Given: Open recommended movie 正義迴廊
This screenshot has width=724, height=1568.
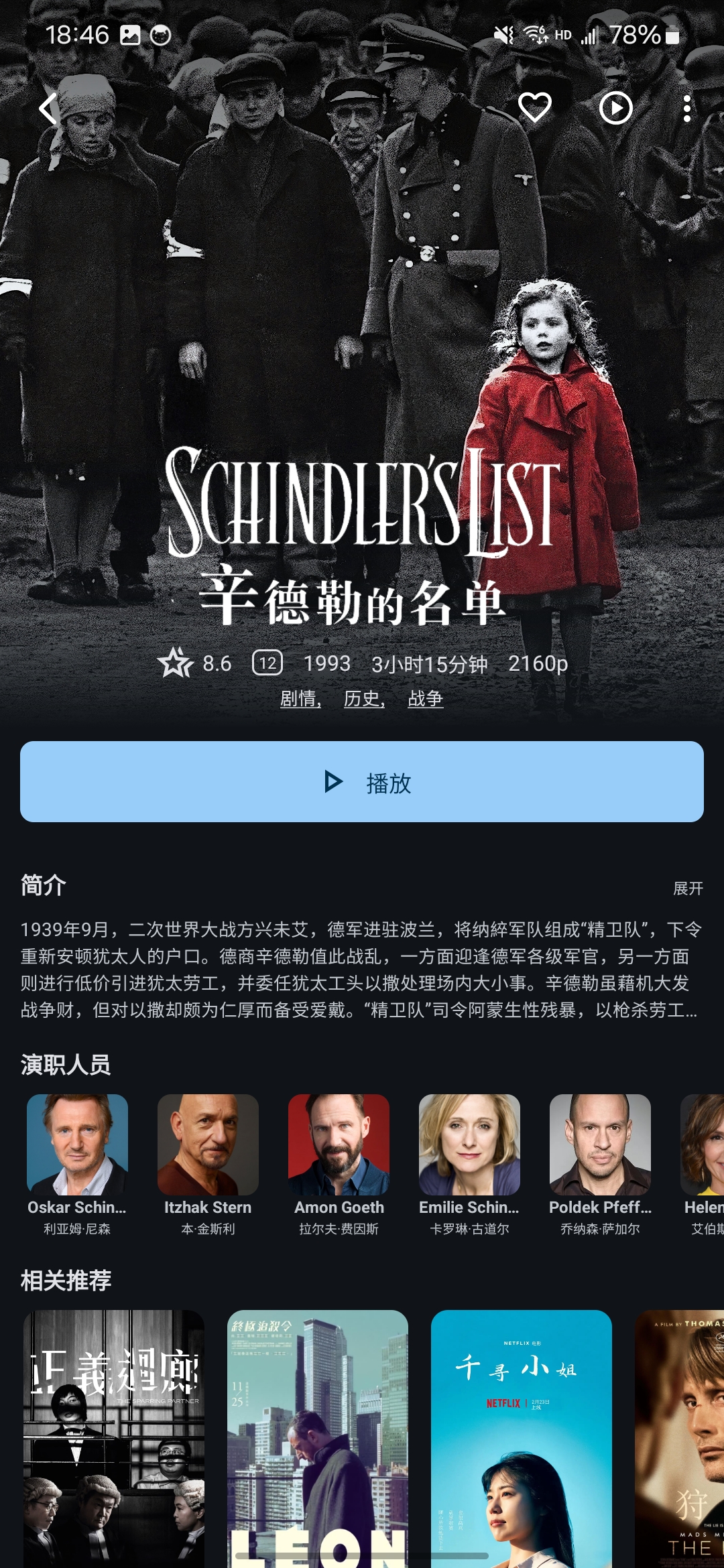Looking at the screenshot, I should point(114,1439).
